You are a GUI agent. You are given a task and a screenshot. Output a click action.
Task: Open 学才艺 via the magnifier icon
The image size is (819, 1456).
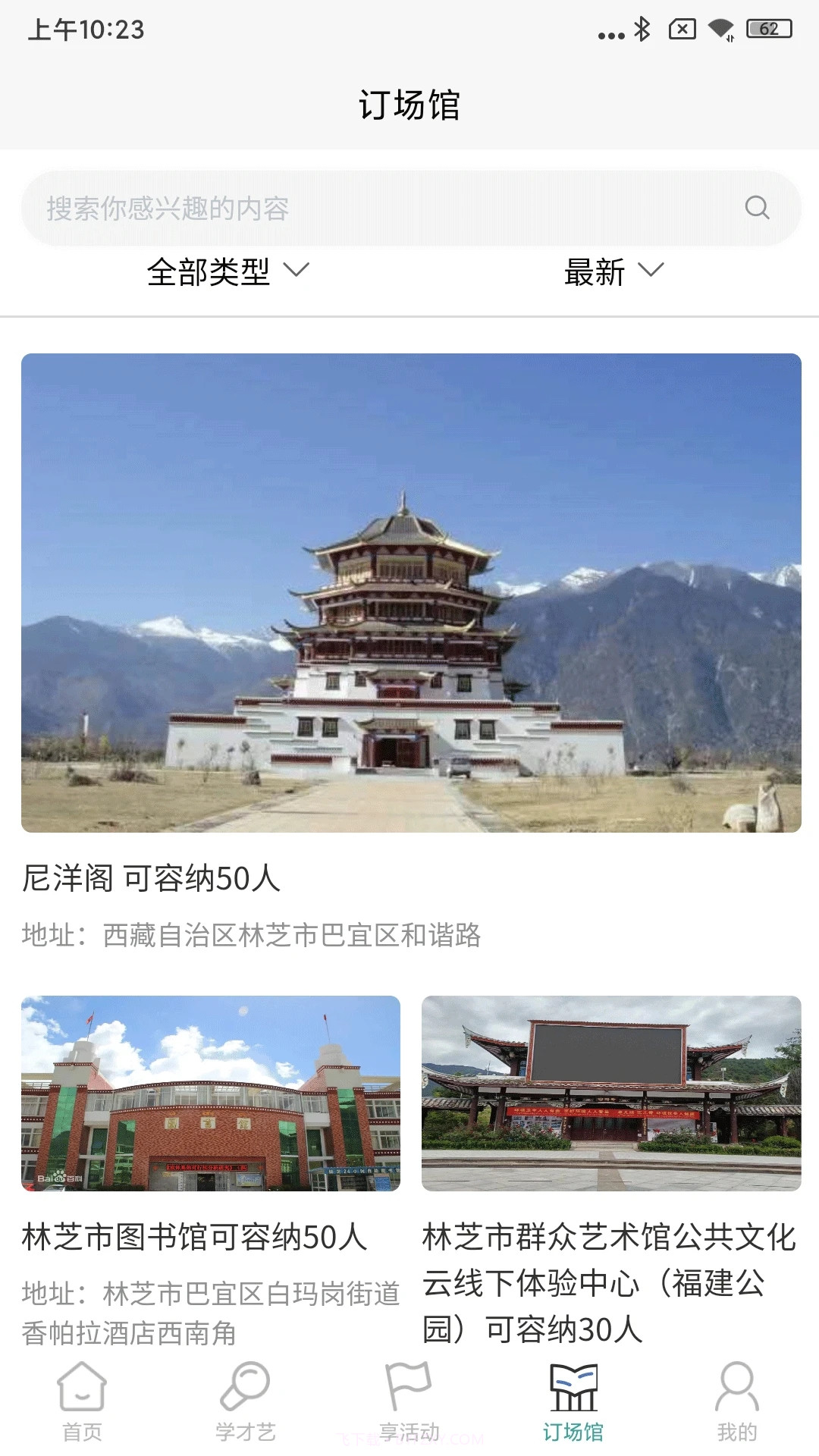[x=245, y=1399]
